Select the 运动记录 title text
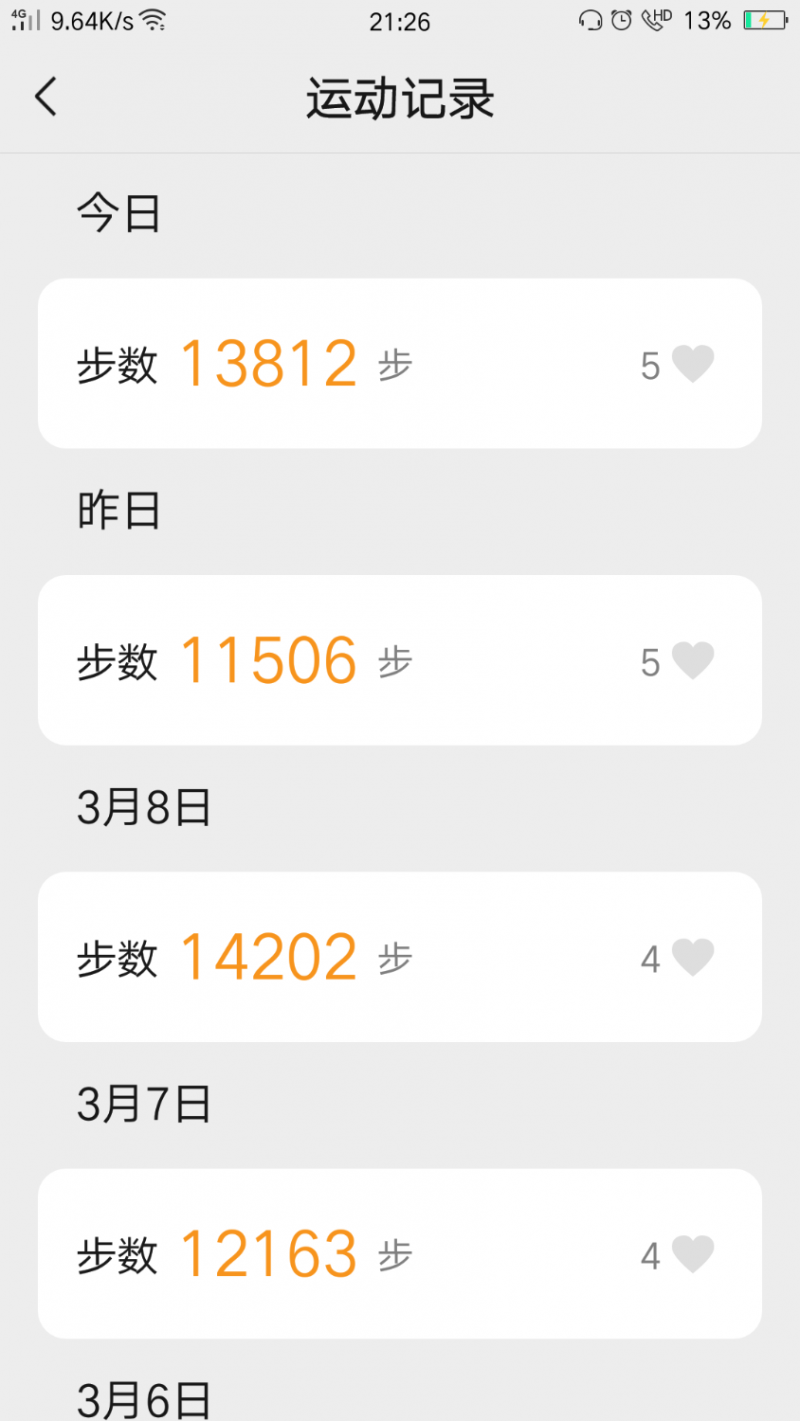The width and height of the screenshot is (800, 1421). pos(400,97)
